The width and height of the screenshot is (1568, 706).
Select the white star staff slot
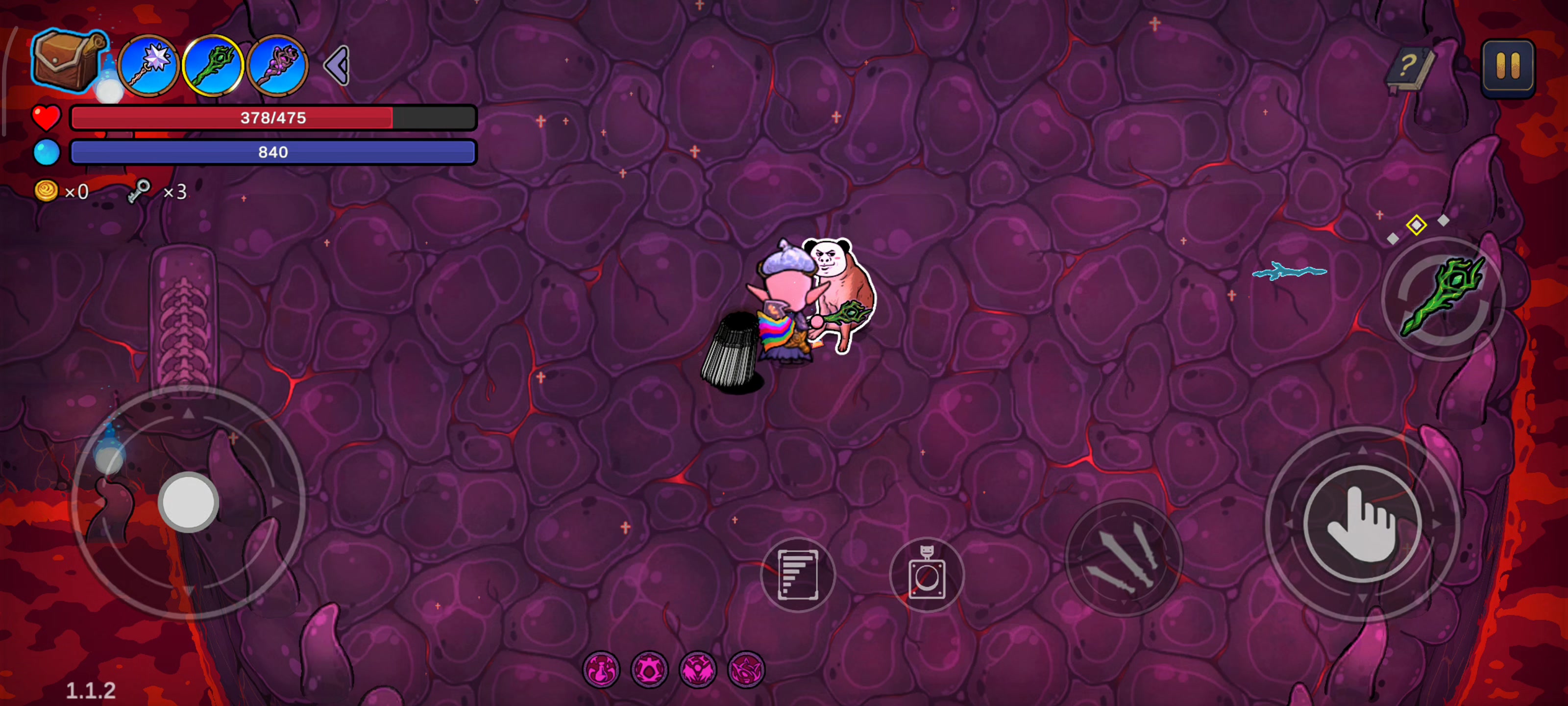[148, 66]
